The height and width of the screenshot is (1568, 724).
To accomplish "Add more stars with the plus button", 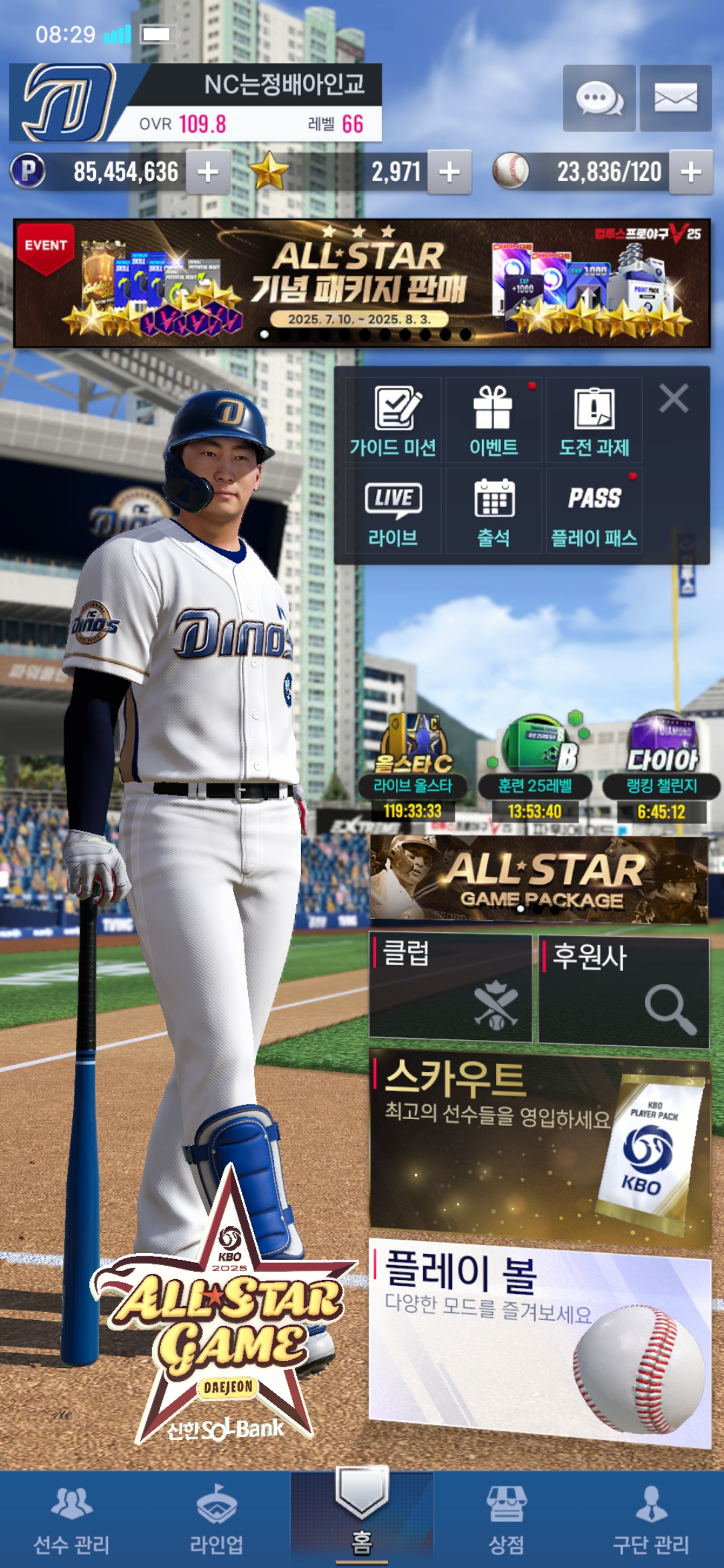I will click(x=449, y=172).
